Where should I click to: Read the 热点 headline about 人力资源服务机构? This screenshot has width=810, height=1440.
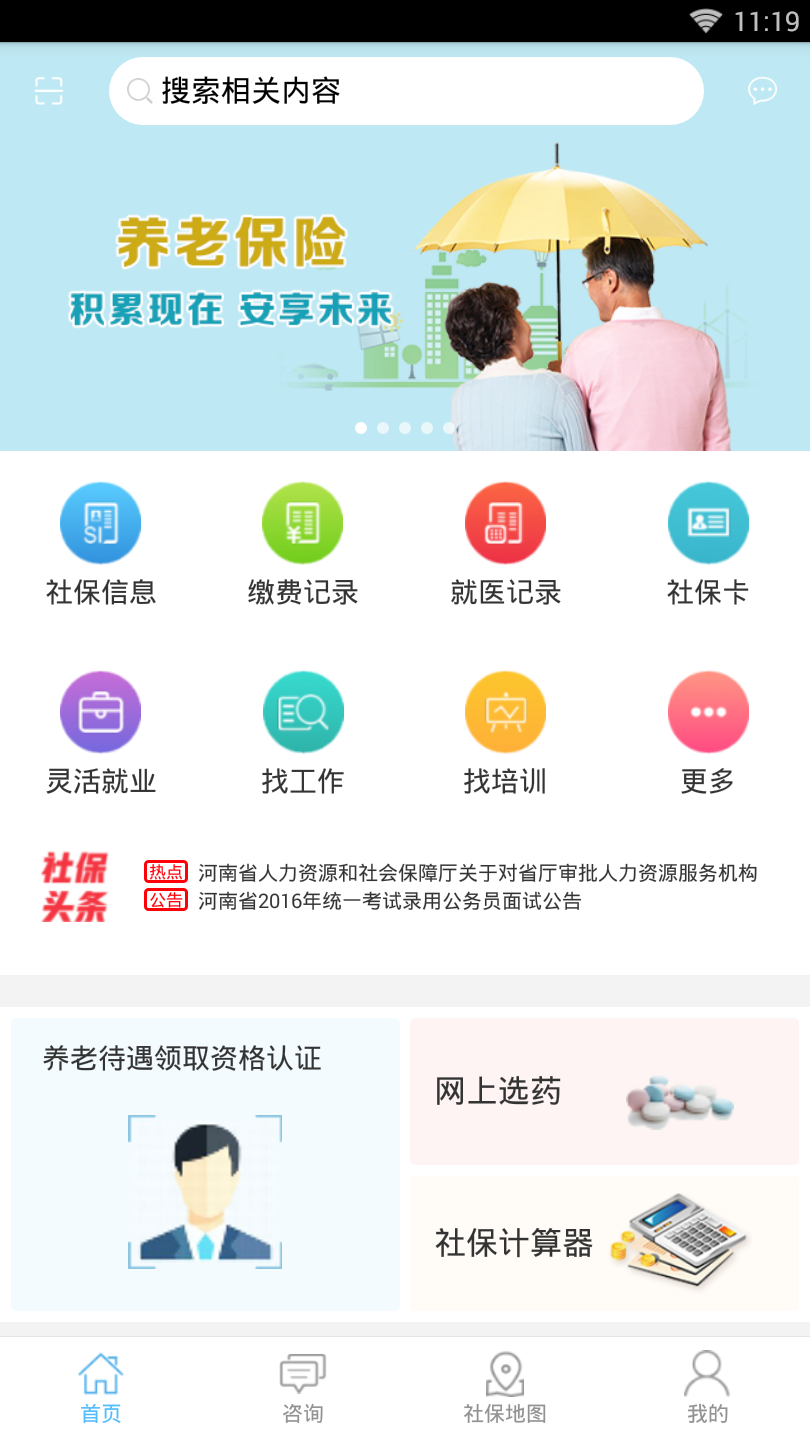(x=477, y=873)
